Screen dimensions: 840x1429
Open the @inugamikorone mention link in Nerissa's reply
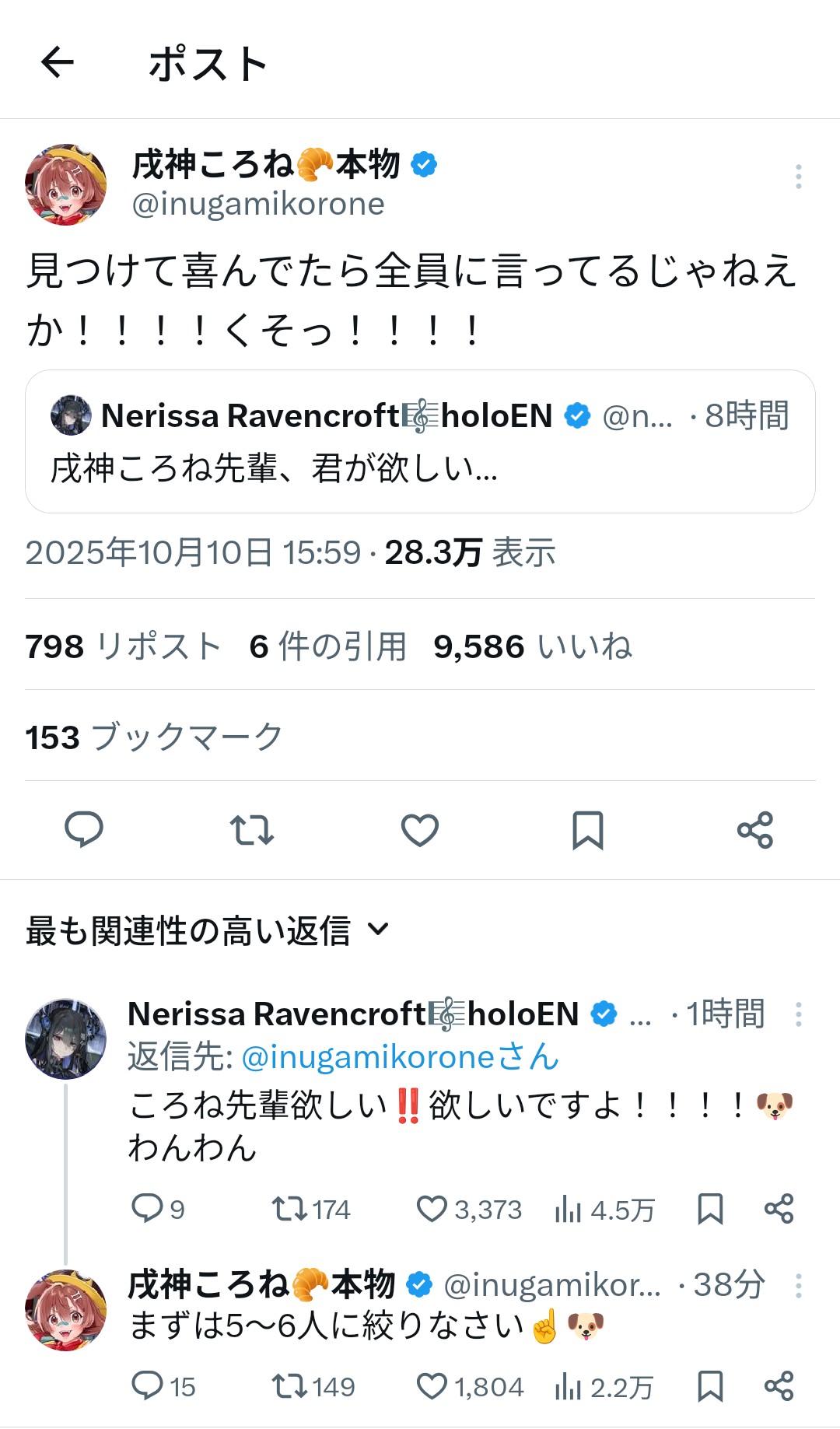(x=368, y=1057)
